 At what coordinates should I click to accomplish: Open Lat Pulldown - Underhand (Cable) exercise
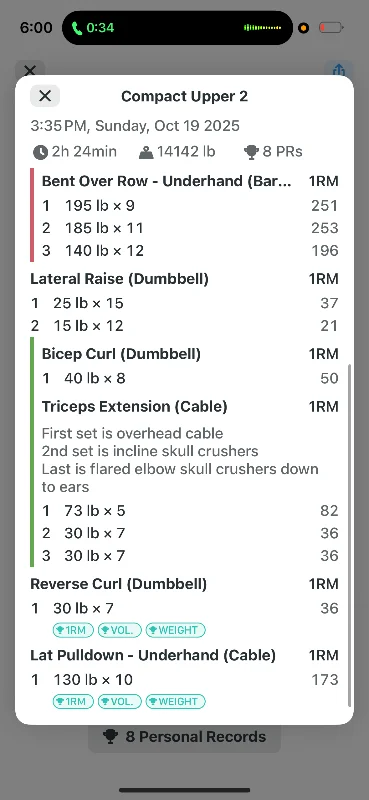(153, 656)
